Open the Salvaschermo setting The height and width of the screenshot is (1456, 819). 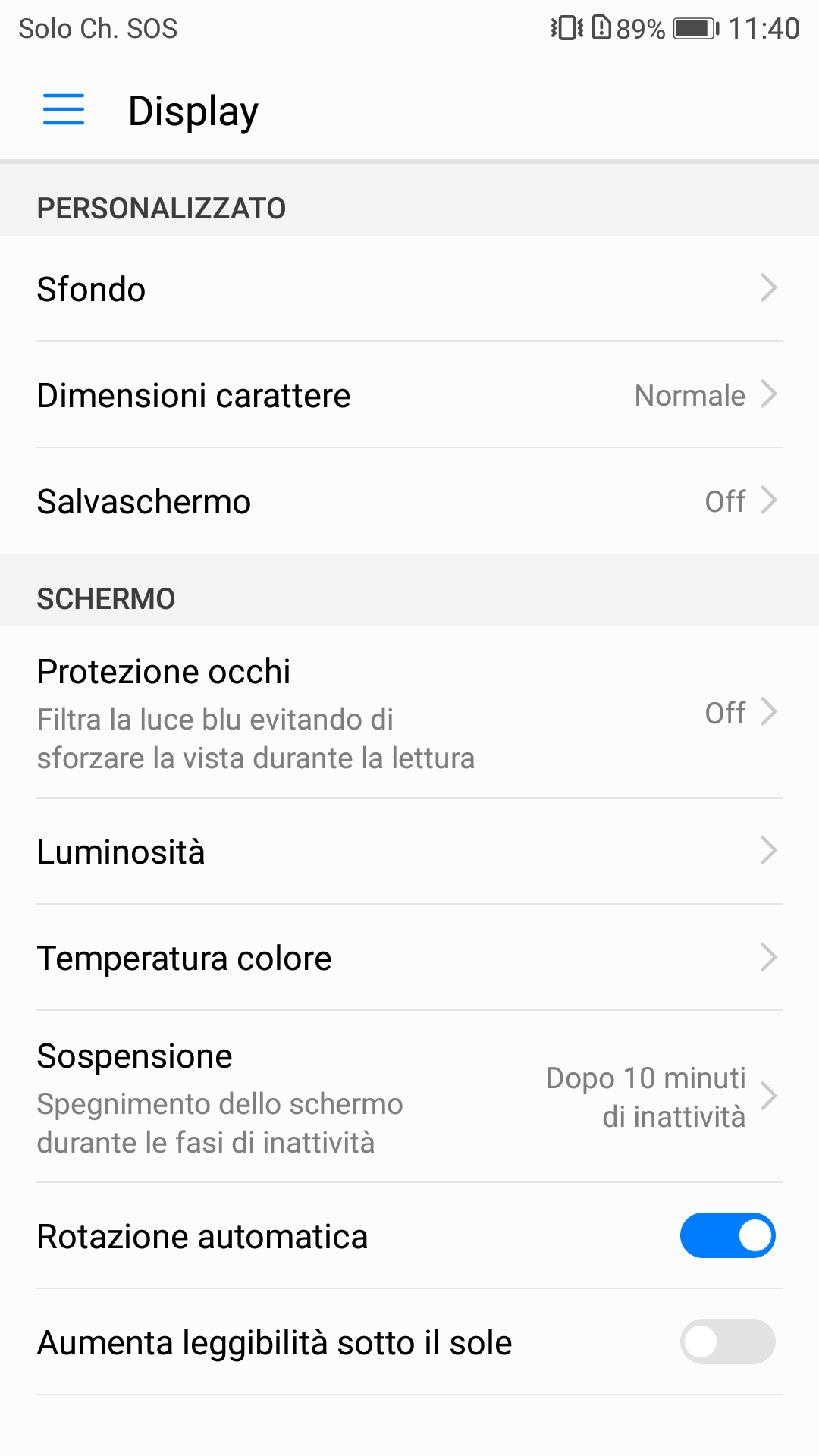coord(409,501)
